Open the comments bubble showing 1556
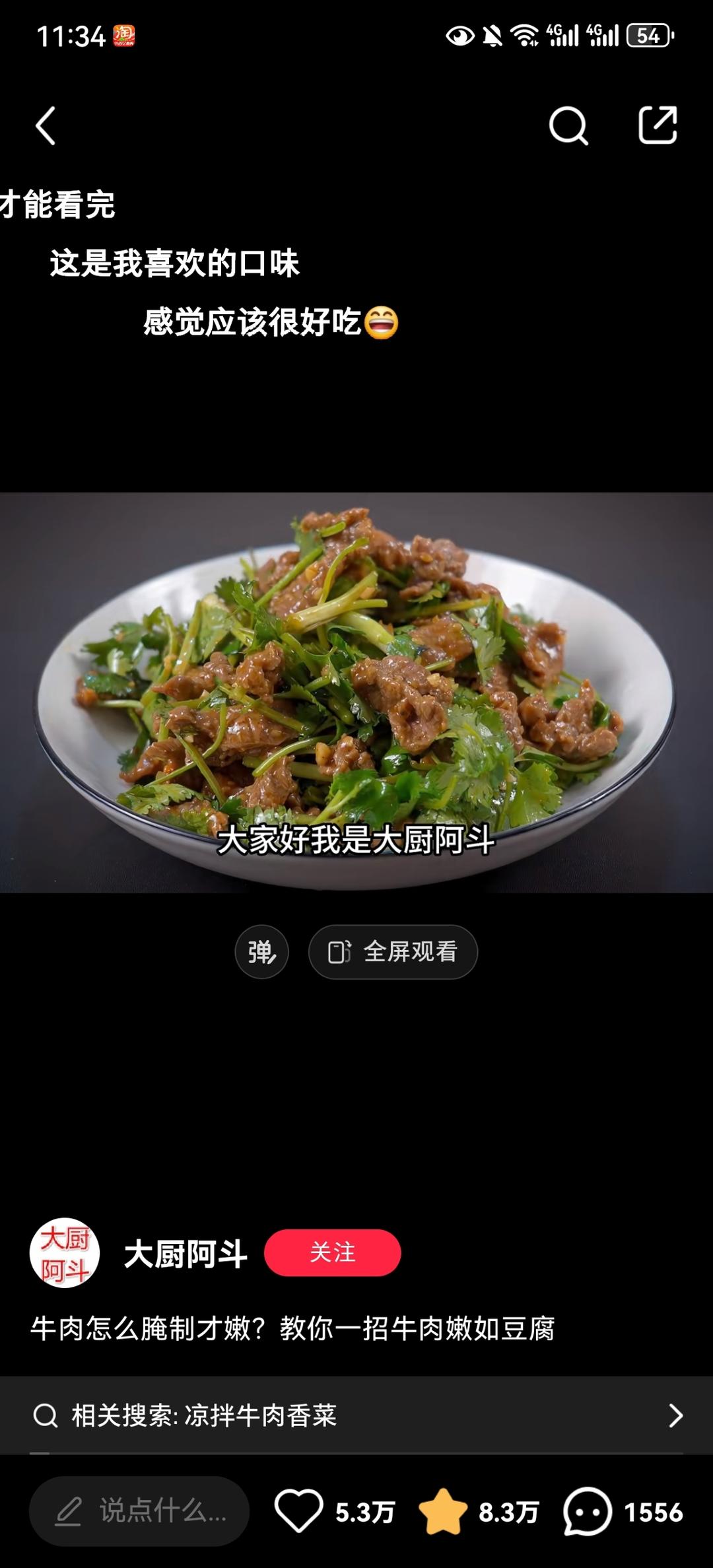The height and width of the screenshot is (1568, 713). pos(587,1511)
